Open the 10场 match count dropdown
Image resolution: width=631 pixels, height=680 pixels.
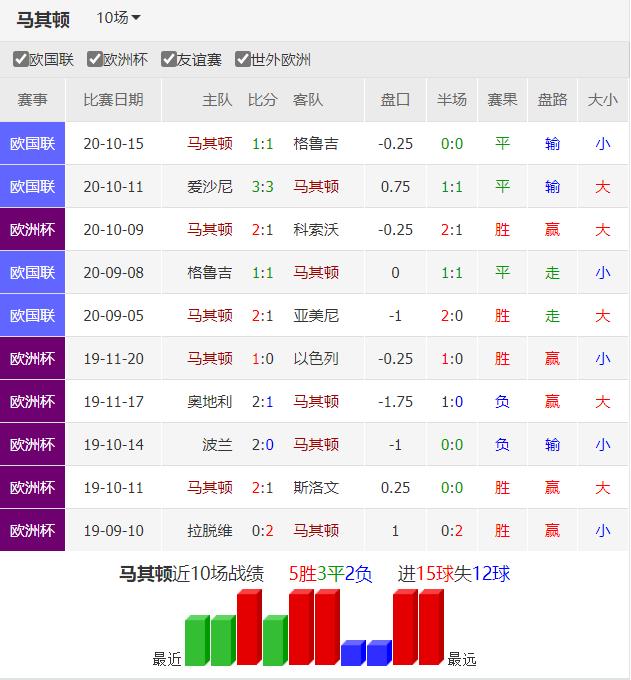[x=118, y=18]
